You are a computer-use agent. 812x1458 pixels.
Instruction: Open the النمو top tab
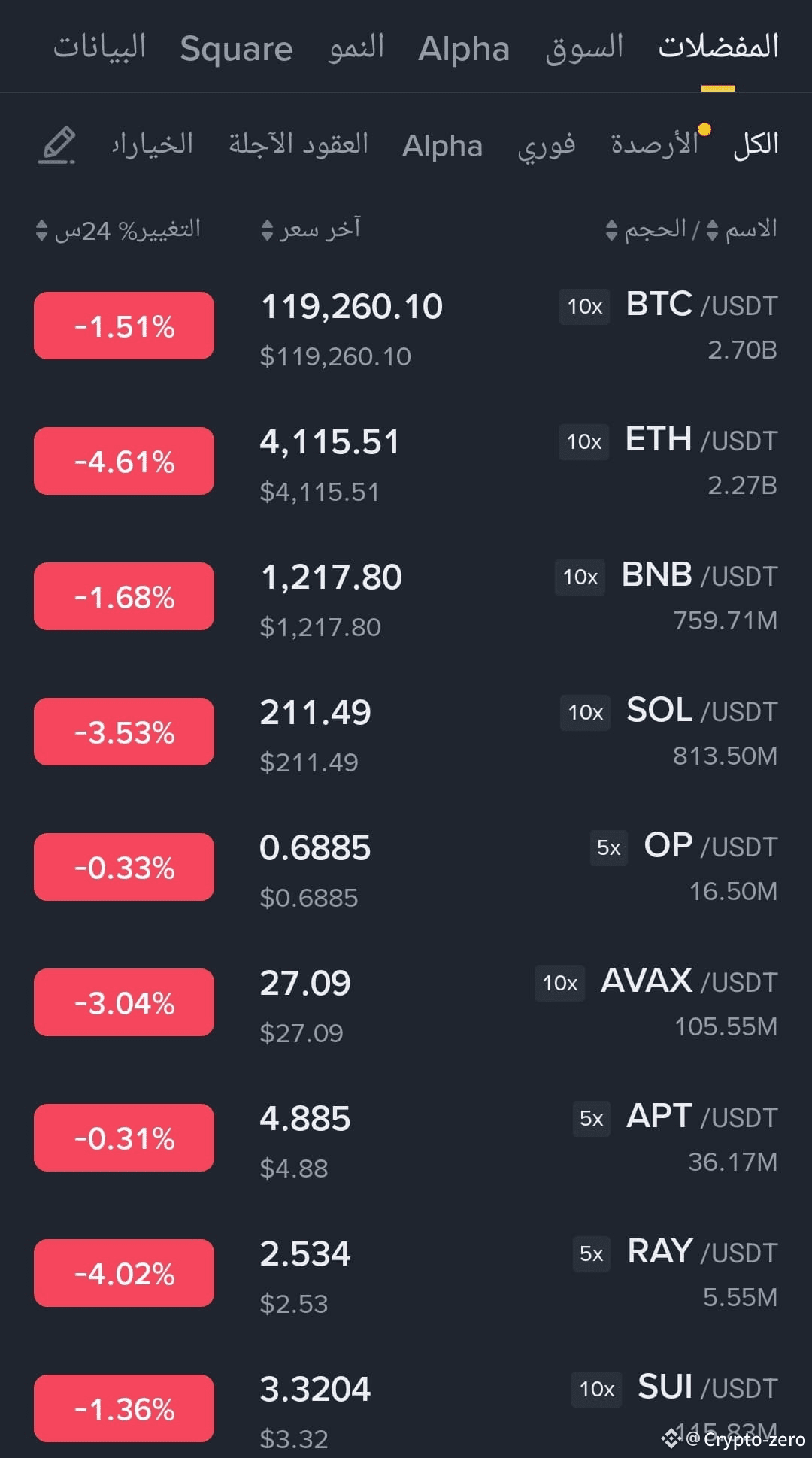point(356,48)
